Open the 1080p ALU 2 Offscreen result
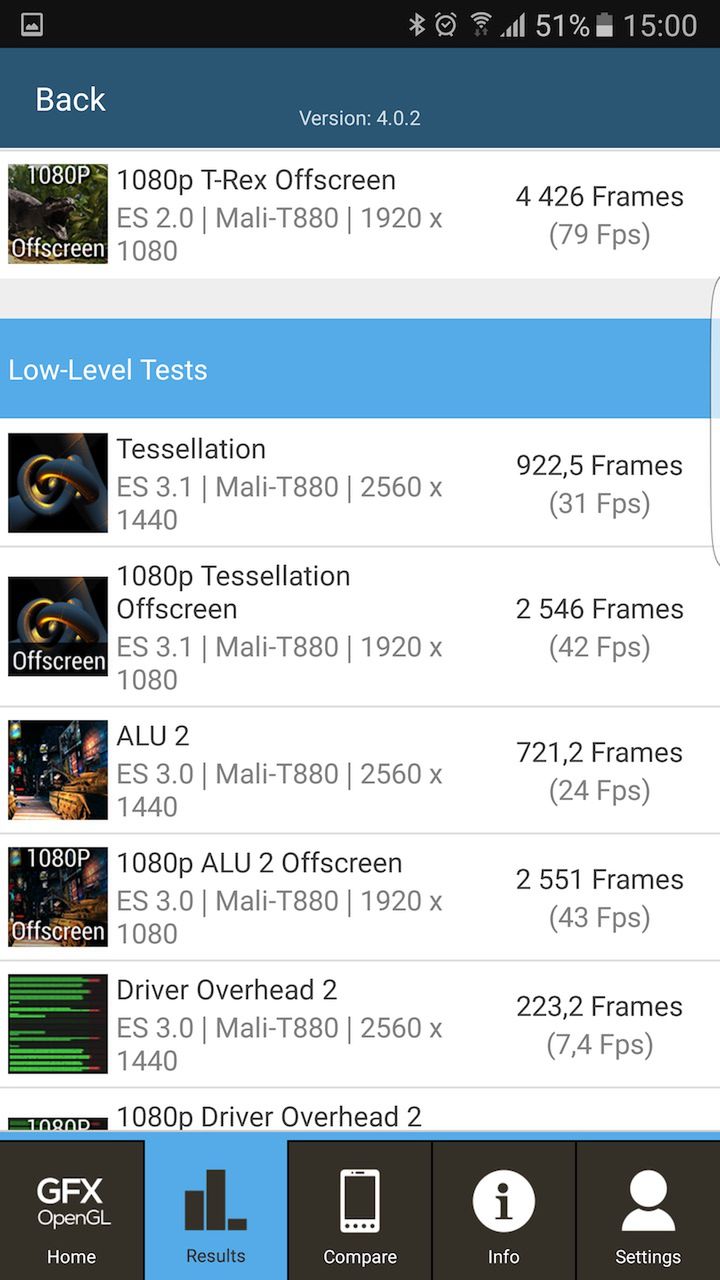 coord(360,897)
